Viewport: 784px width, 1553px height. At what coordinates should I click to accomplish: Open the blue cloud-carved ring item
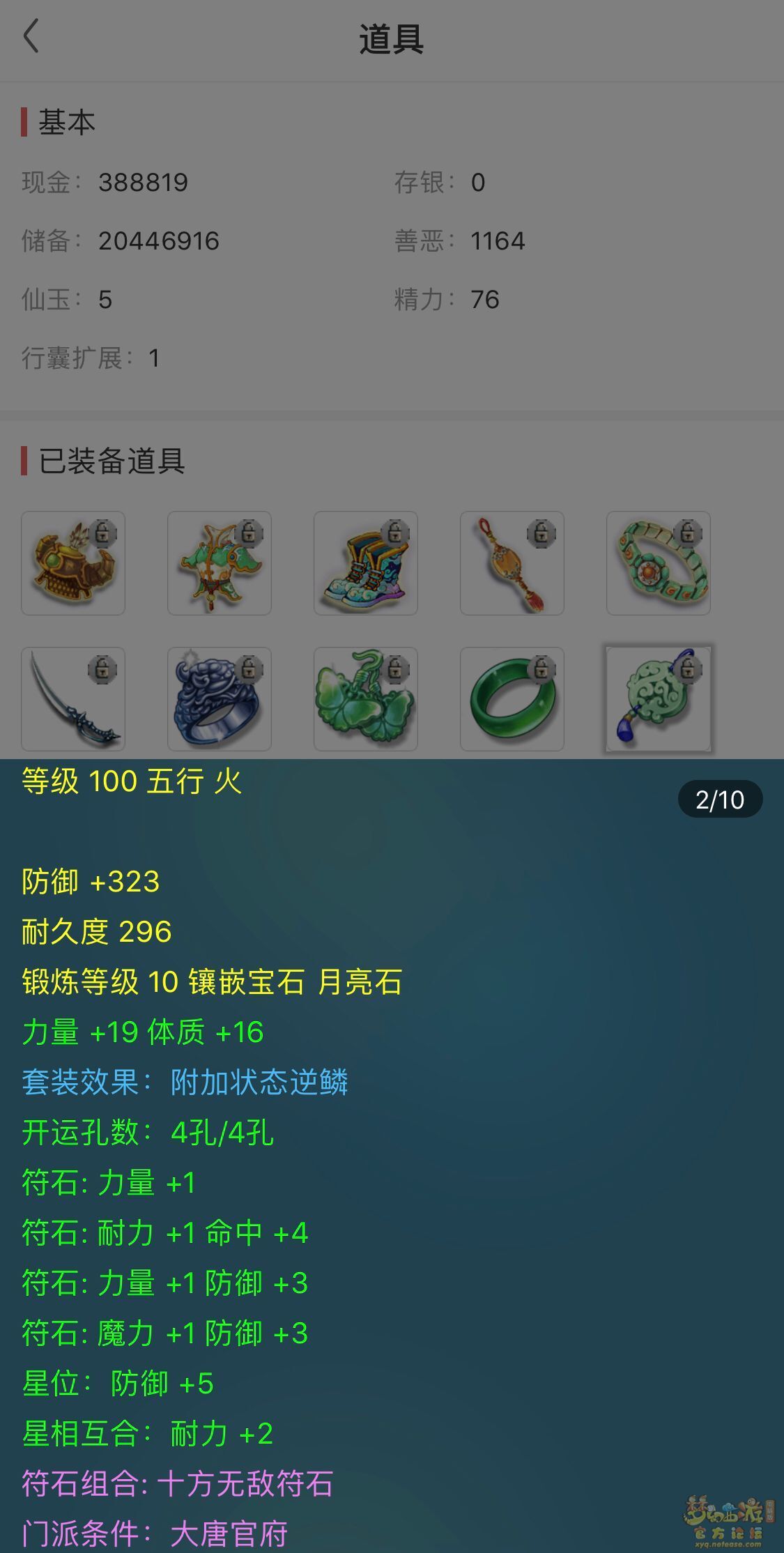(x=220, y=699)
